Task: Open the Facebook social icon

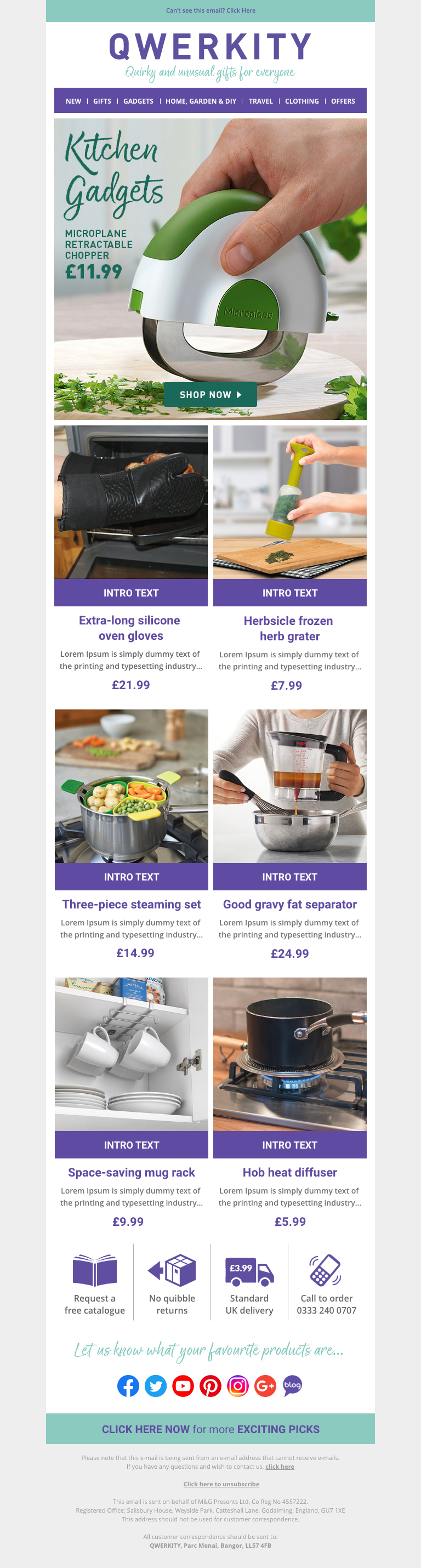Action: point(128,1385)
